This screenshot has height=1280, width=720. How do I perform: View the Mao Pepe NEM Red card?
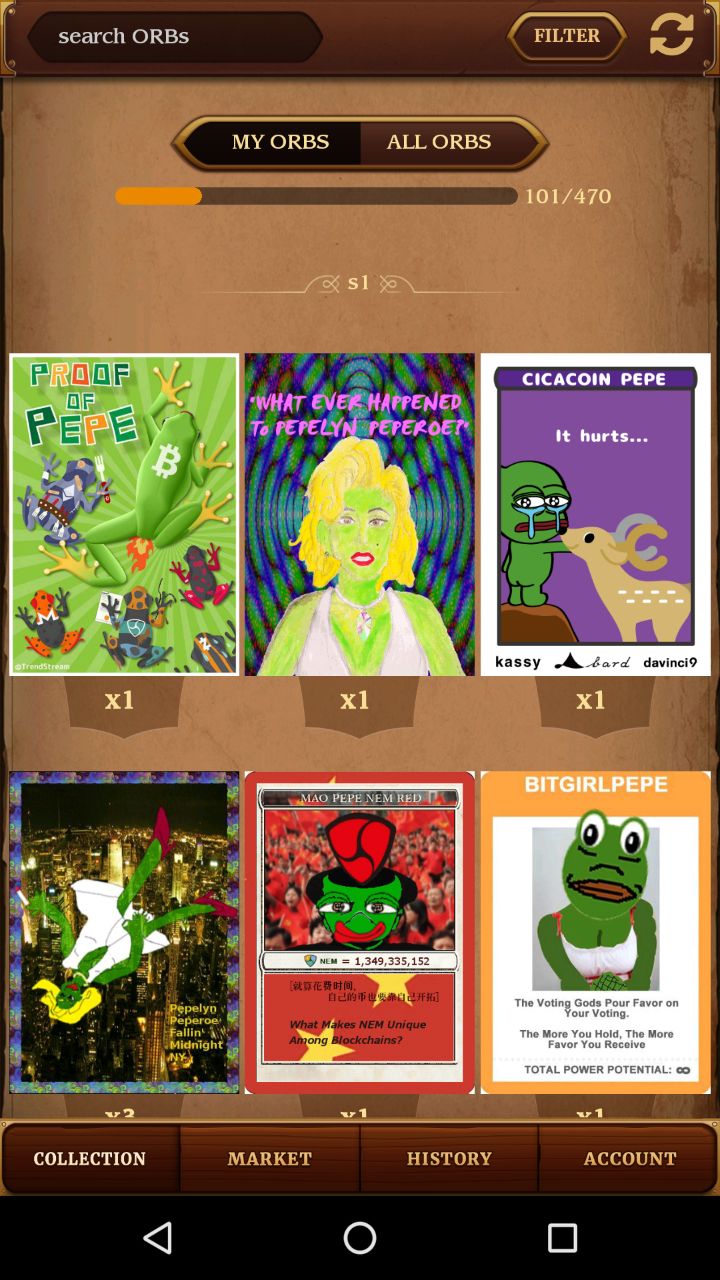(x=360, y=932)
